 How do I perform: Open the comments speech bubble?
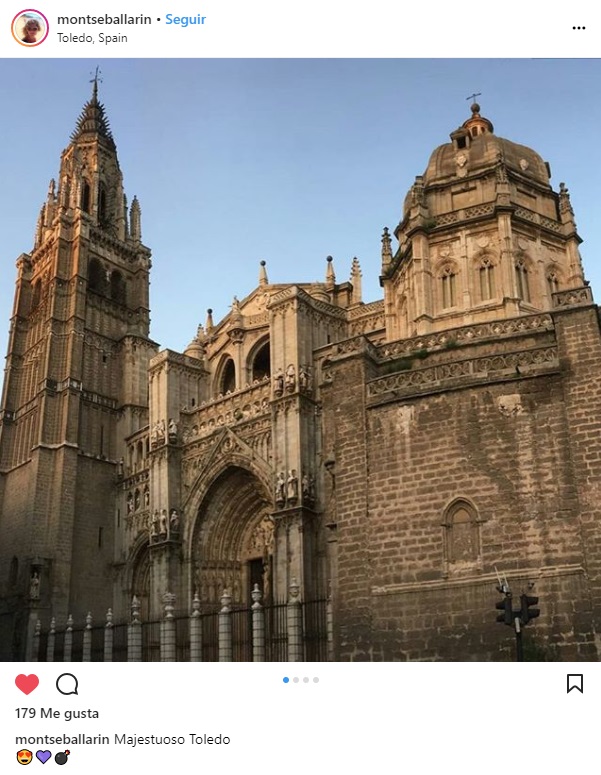click(x=67, y=684)
